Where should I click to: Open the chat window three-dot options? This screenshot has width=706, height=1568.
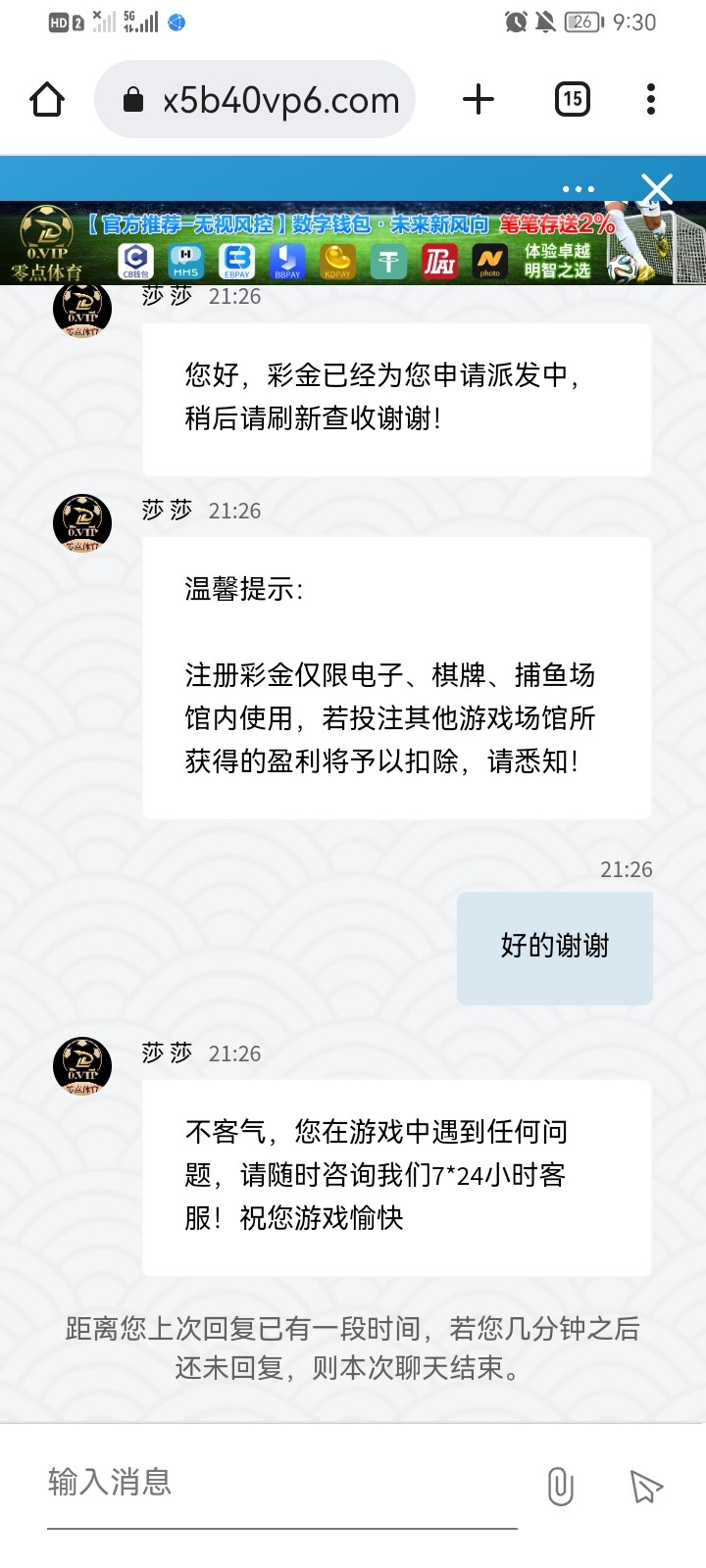(x=579, y=188)
